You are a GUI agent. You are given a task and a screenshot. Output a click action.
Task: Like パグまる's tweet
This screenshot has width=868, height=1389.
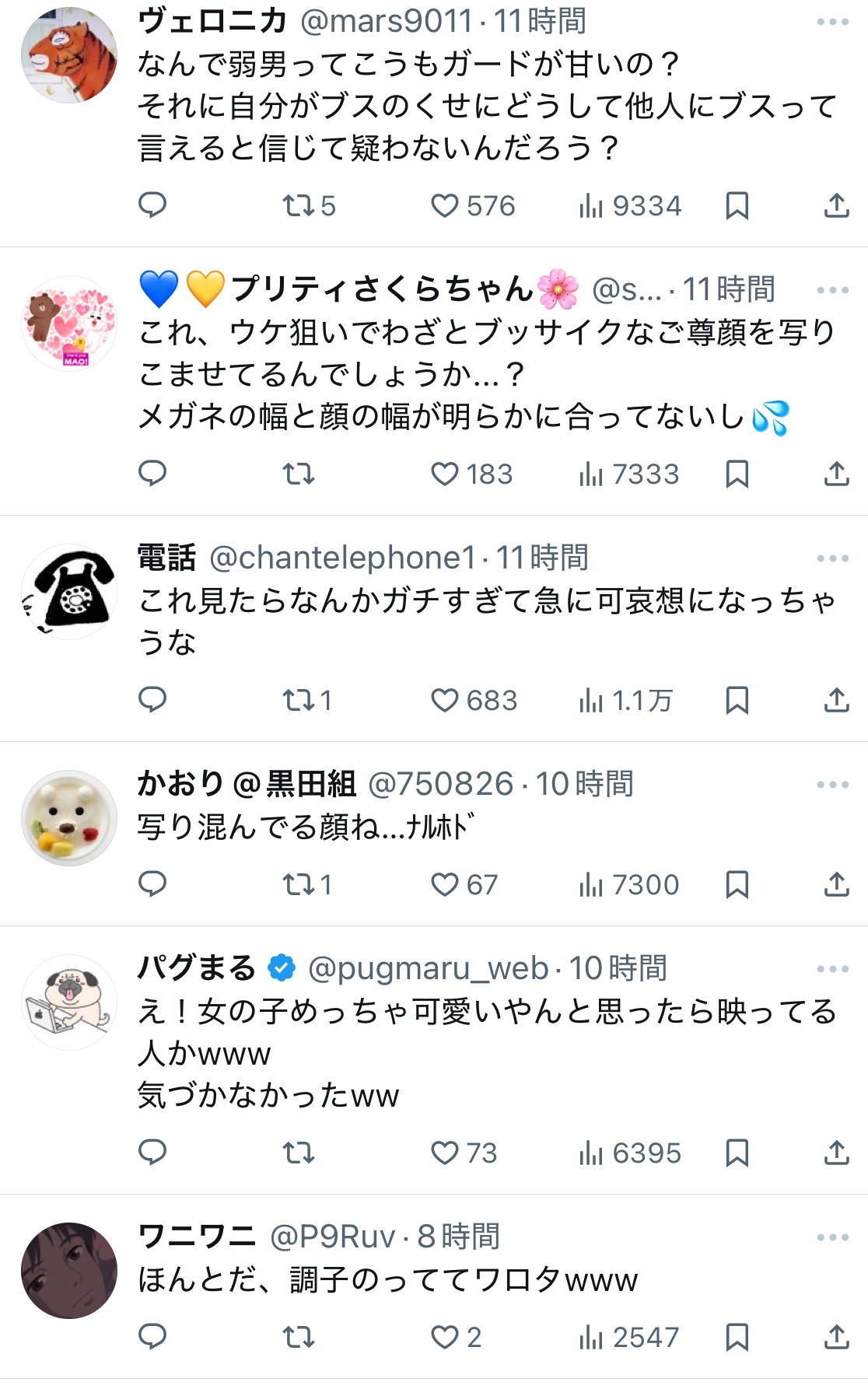click(445, 1153)
